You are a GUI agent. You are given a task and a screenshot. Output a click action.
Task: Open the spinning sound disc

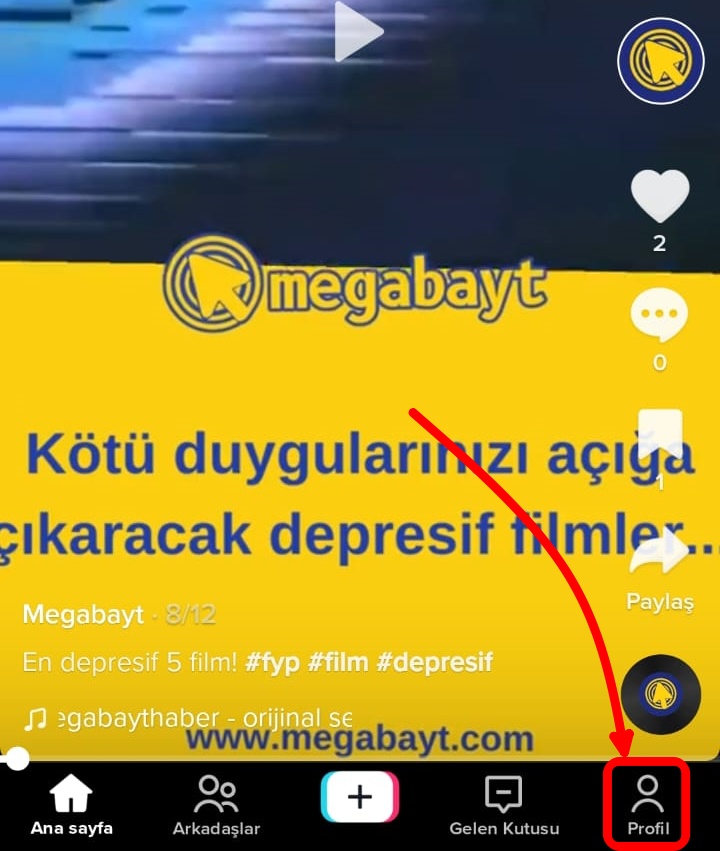point(660,692)
